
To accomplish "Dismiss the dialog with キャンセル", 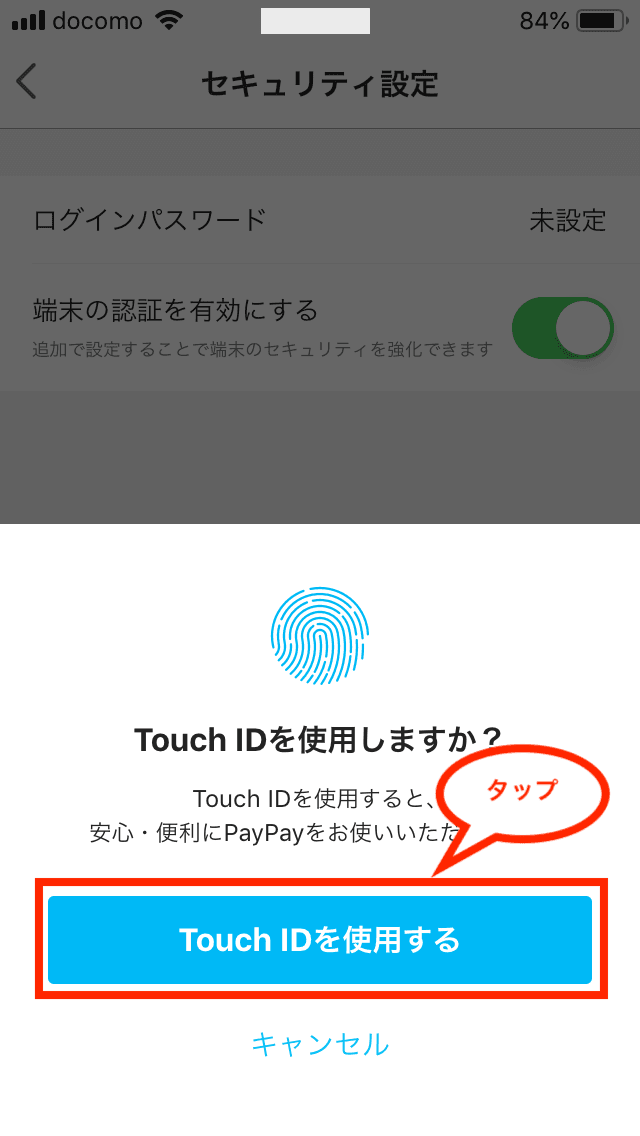I will coord(320,1044).
